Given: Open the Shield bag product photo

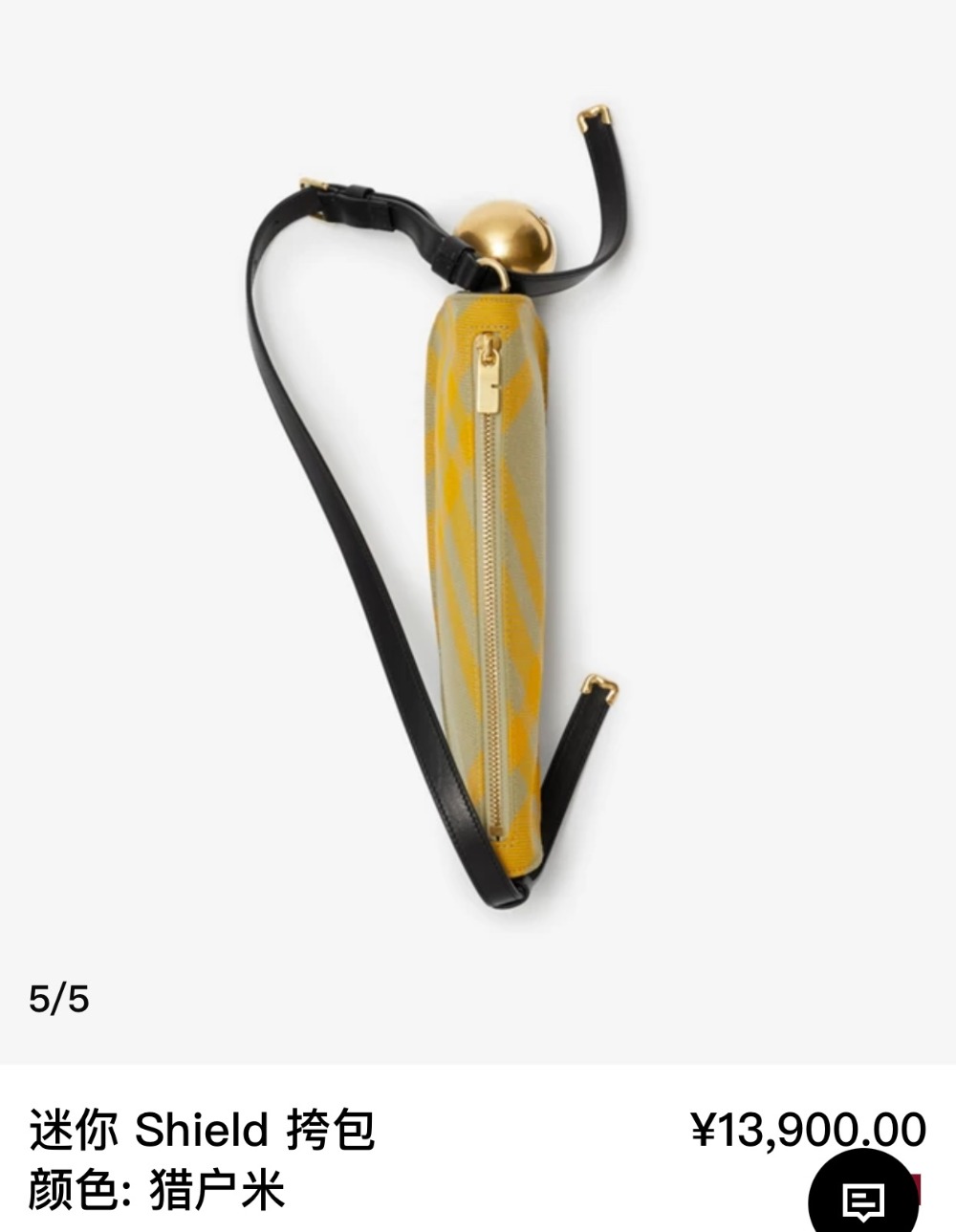Looking at the screenshot, I should [x=478, y=516].
